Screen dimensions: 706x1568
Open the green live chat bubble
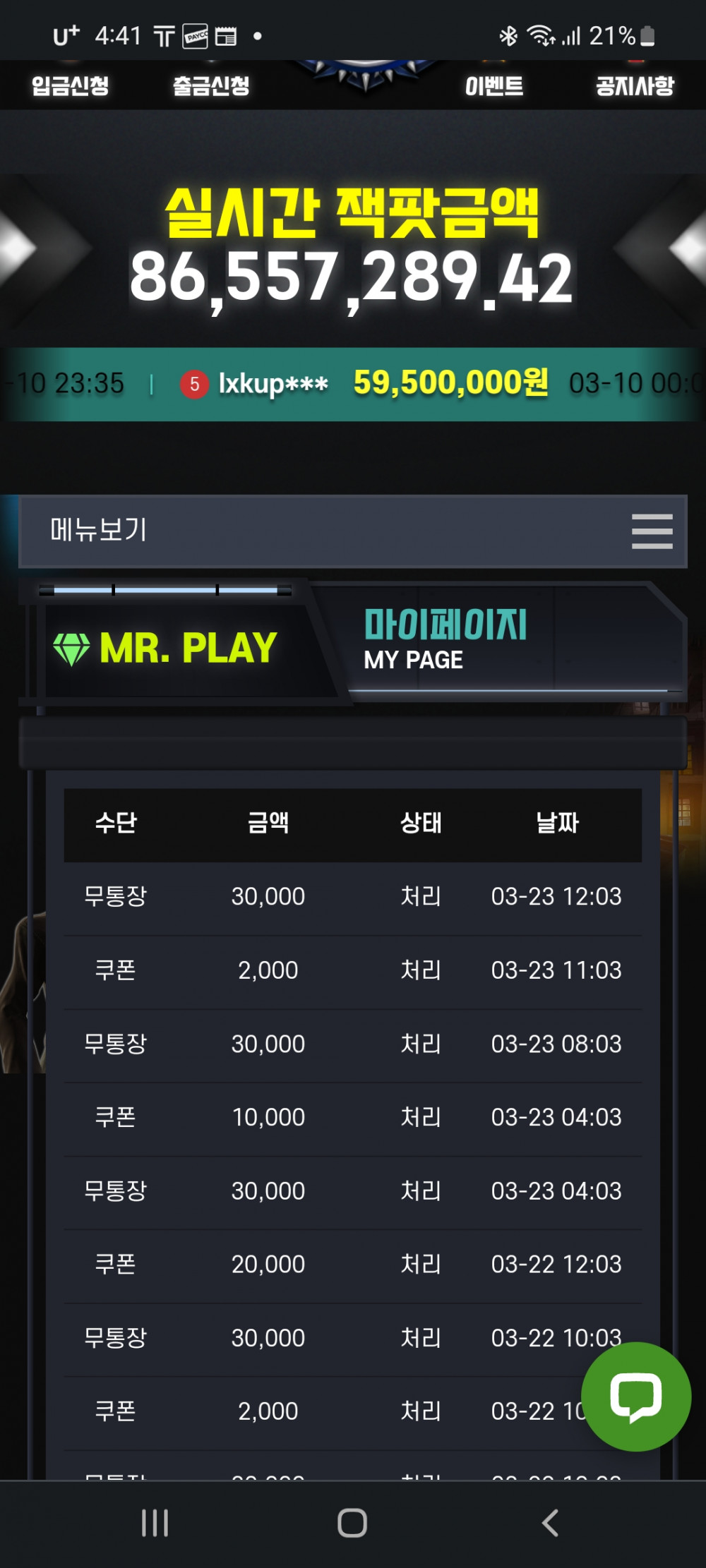pyautogui.click(x=635, y=1397)
